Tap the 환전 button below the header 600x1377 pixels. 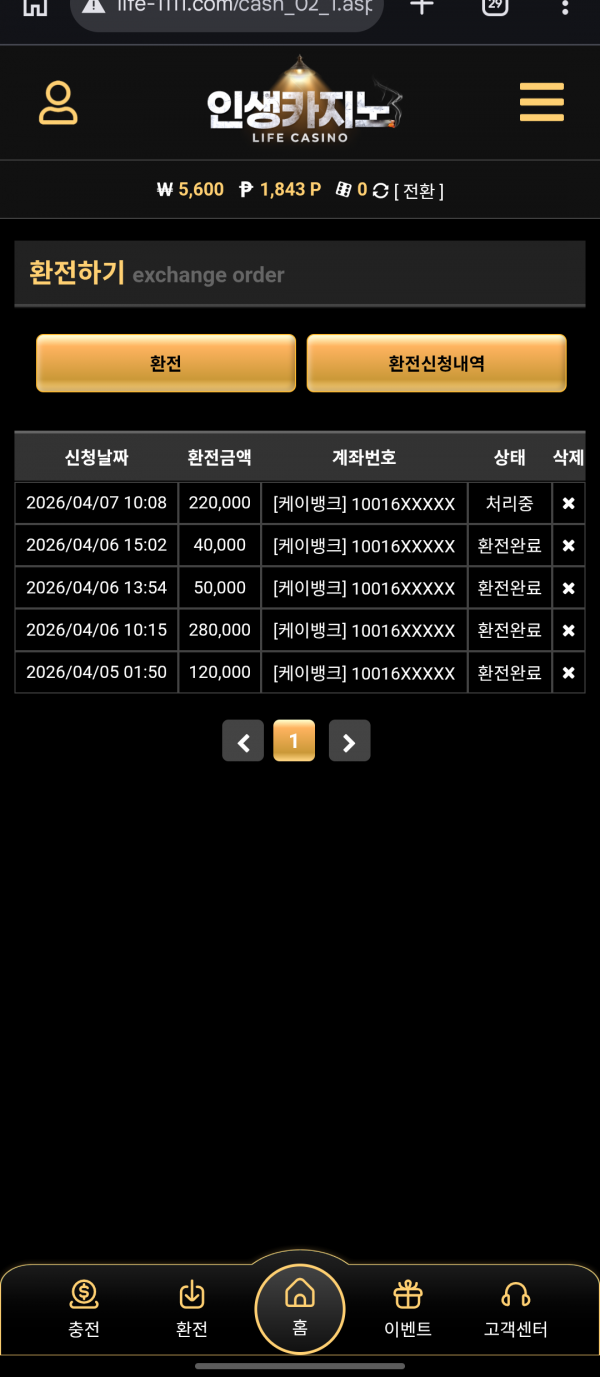[166, 363]
